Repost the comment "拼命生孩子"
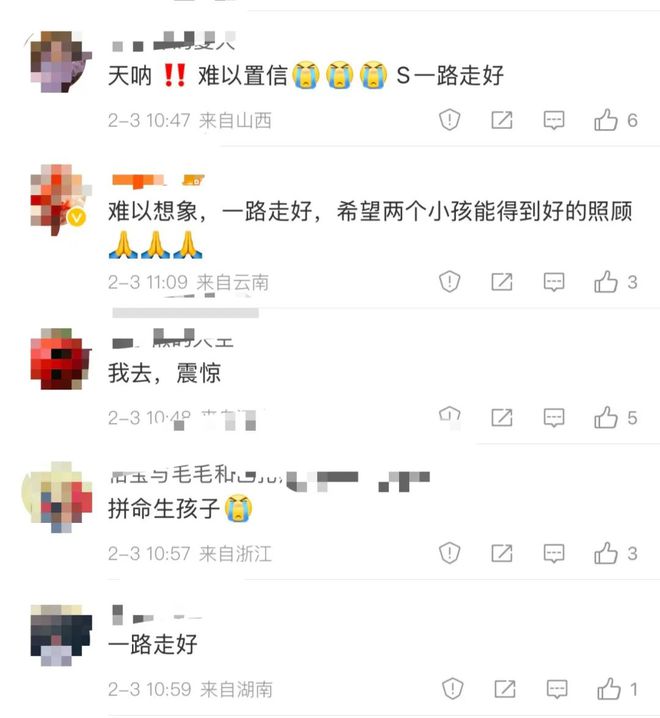 point(502,553)
